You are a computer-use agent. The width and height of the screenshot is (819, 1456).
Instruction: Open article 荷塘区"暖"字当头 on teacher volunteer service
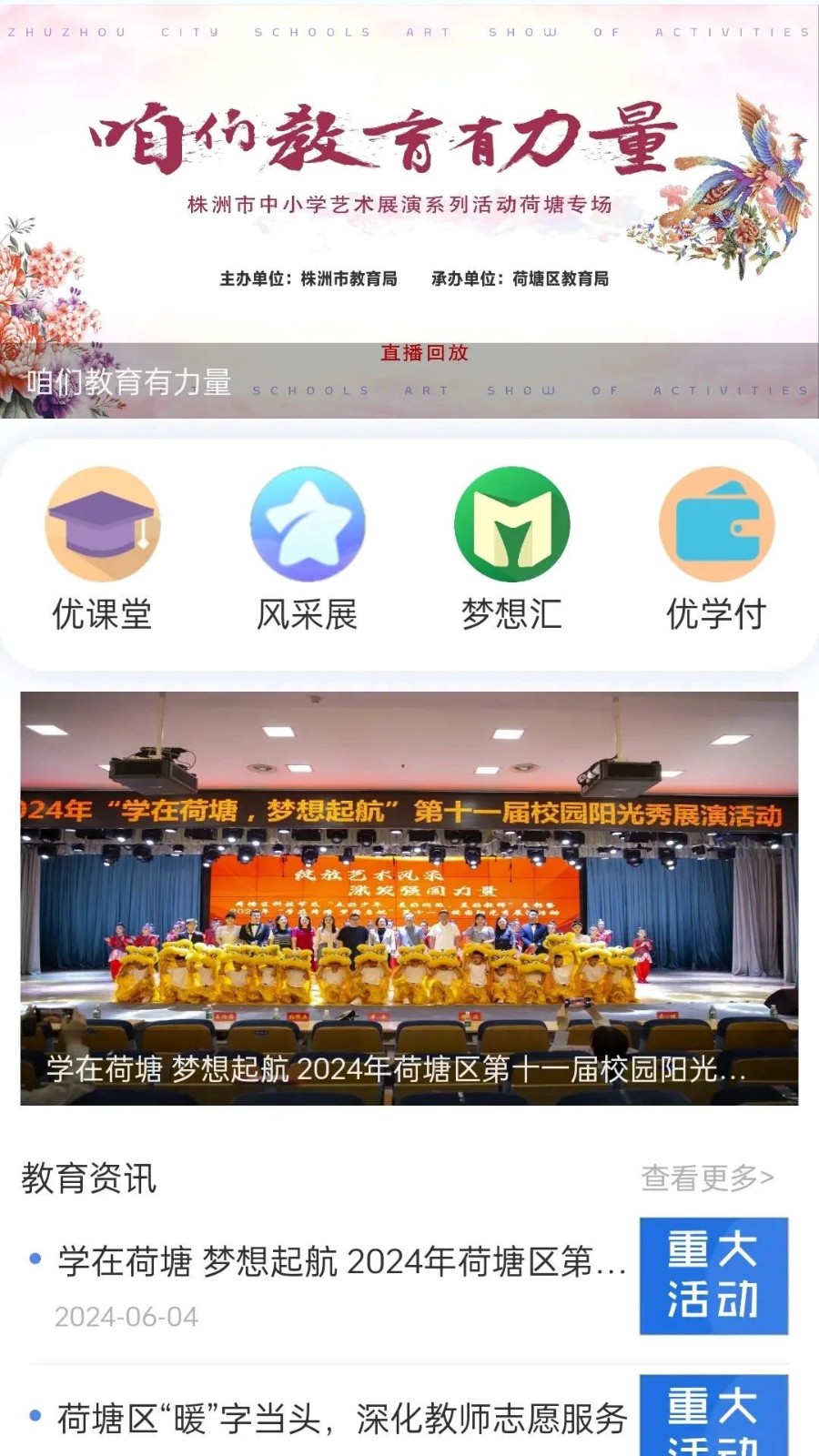(341, 1419)
